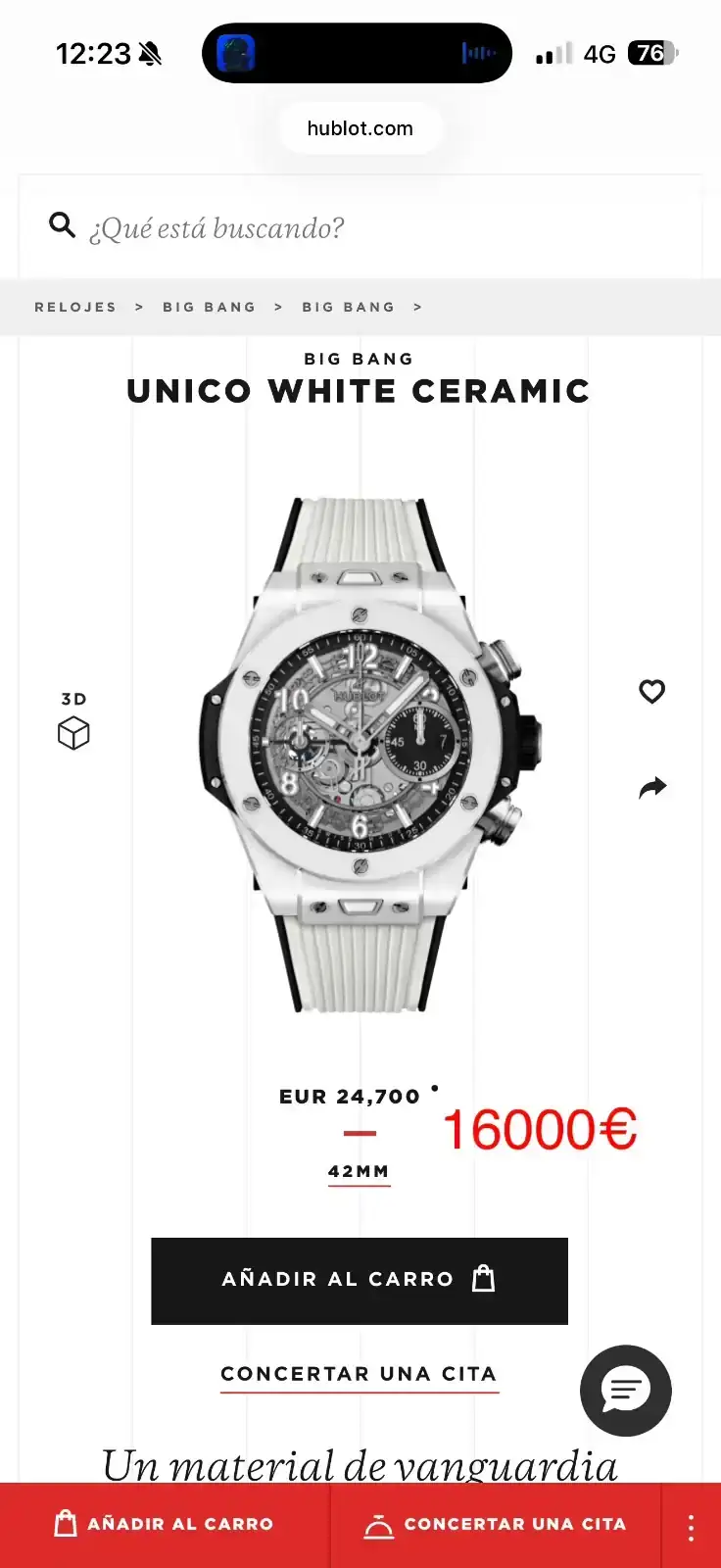The width and height of the screenshot is (721, 1568).
Task: Tap the hublot.com address pill
Action: click(360, 128)
